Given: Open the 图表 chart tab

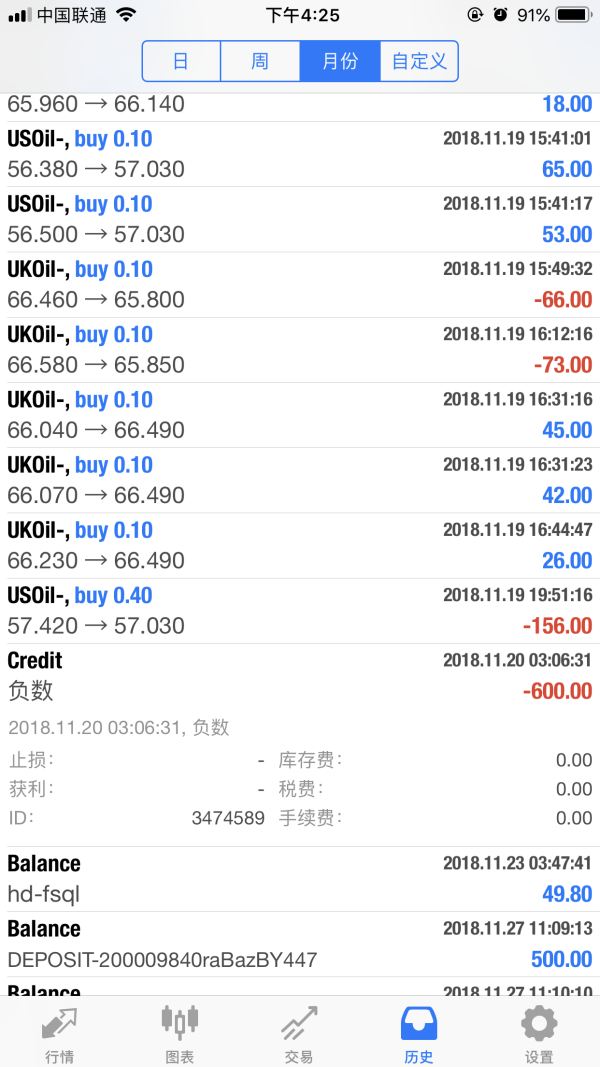Looking at the screenshot, I should 180,1033.
